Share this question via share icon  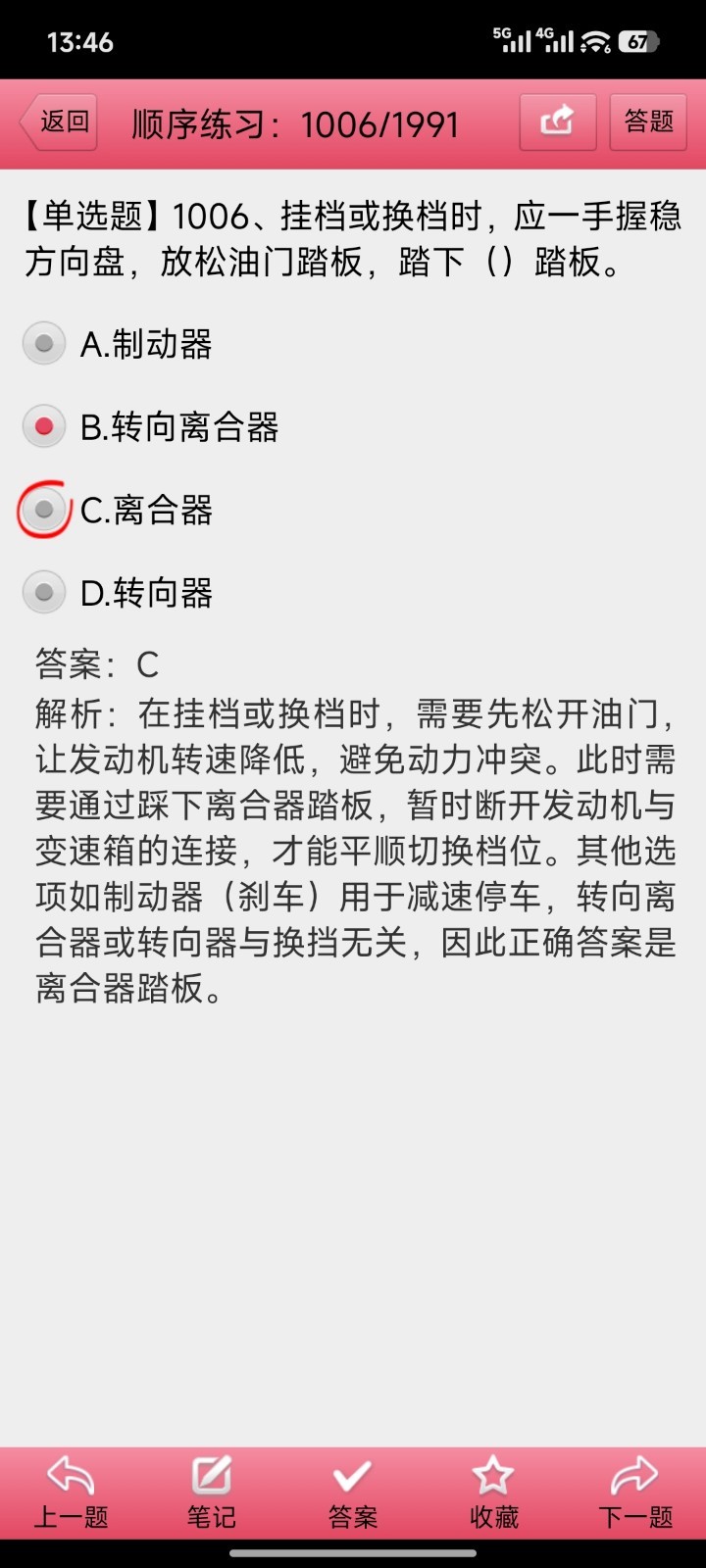[x=557, y=122]
